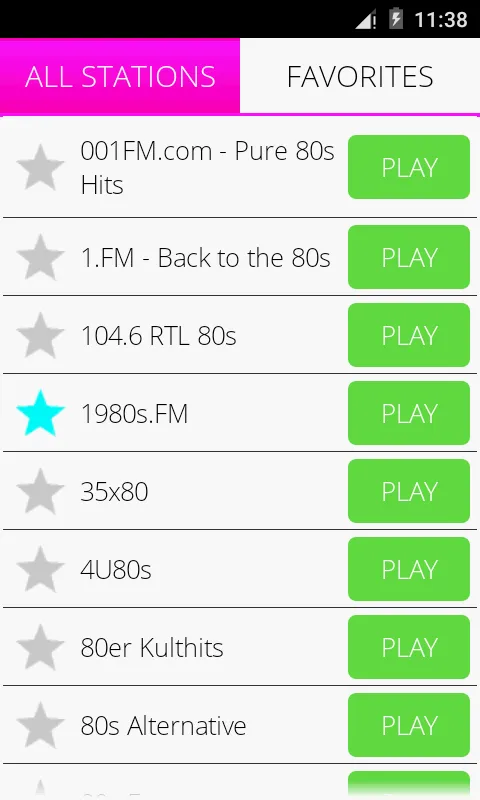Star 1.FM Back to the 80s
Viewport: 480px width, 800px height.
tap(40, 257)
